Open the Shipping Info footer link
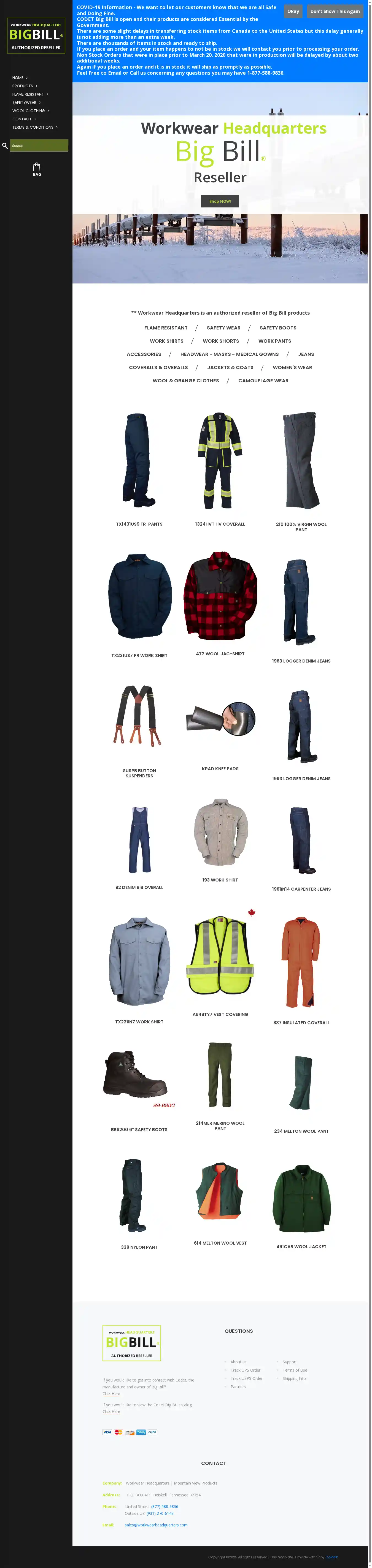 pyautogui.click(x=294, y=1378)
